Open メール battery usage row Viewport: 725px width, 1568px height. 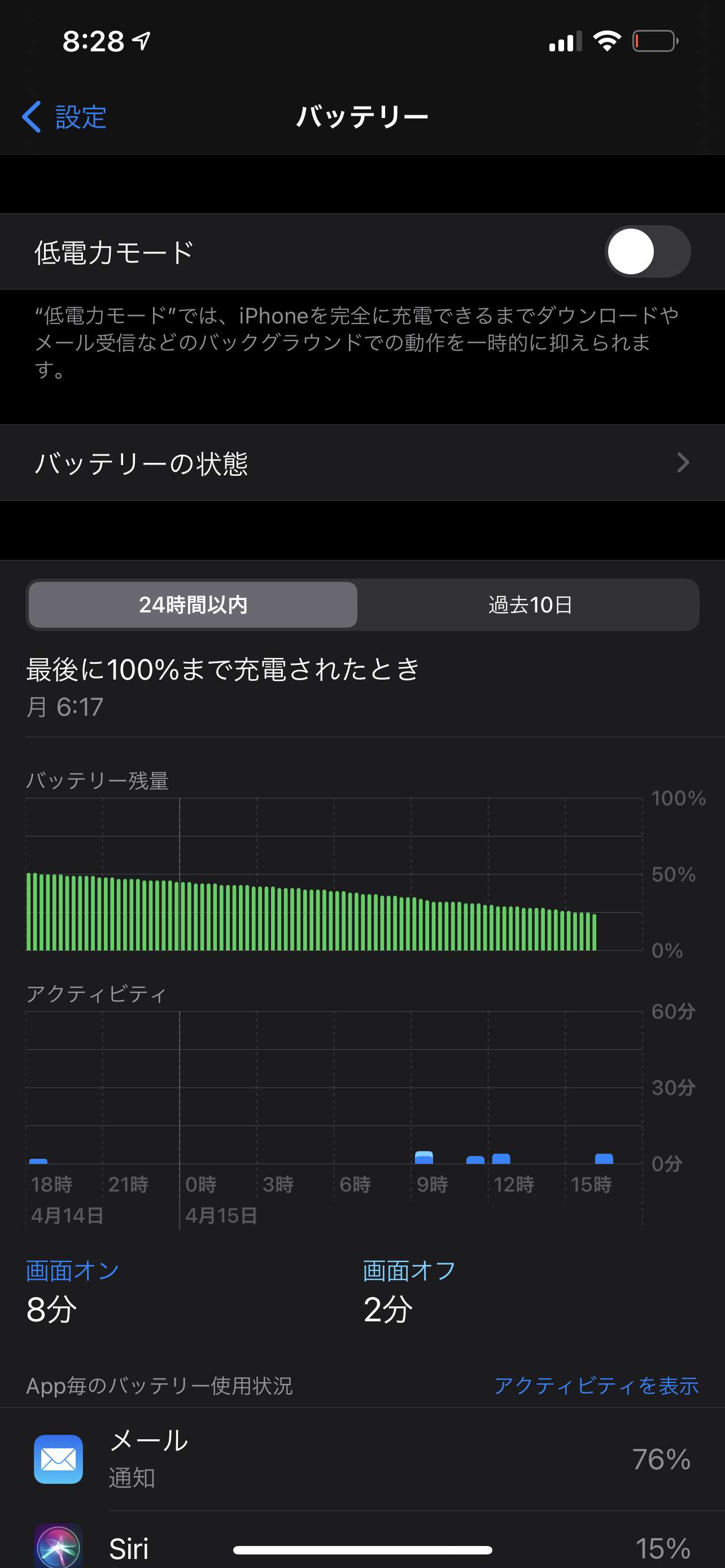tap(362, 1458)
